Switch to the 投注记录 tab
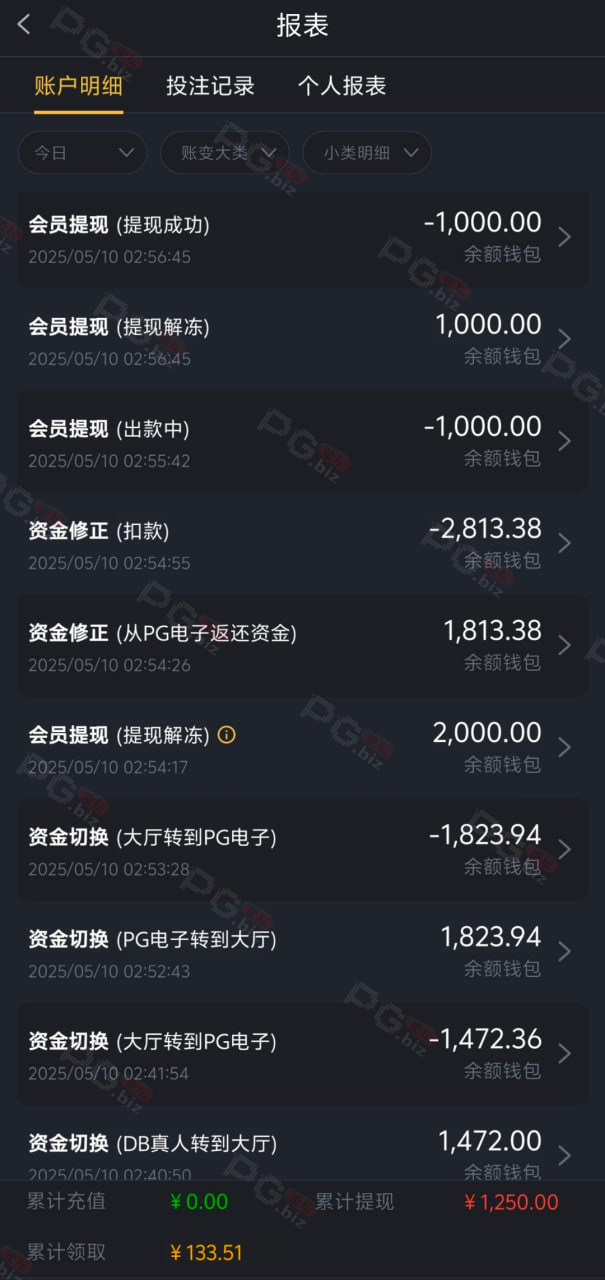 tap(210, 86)
